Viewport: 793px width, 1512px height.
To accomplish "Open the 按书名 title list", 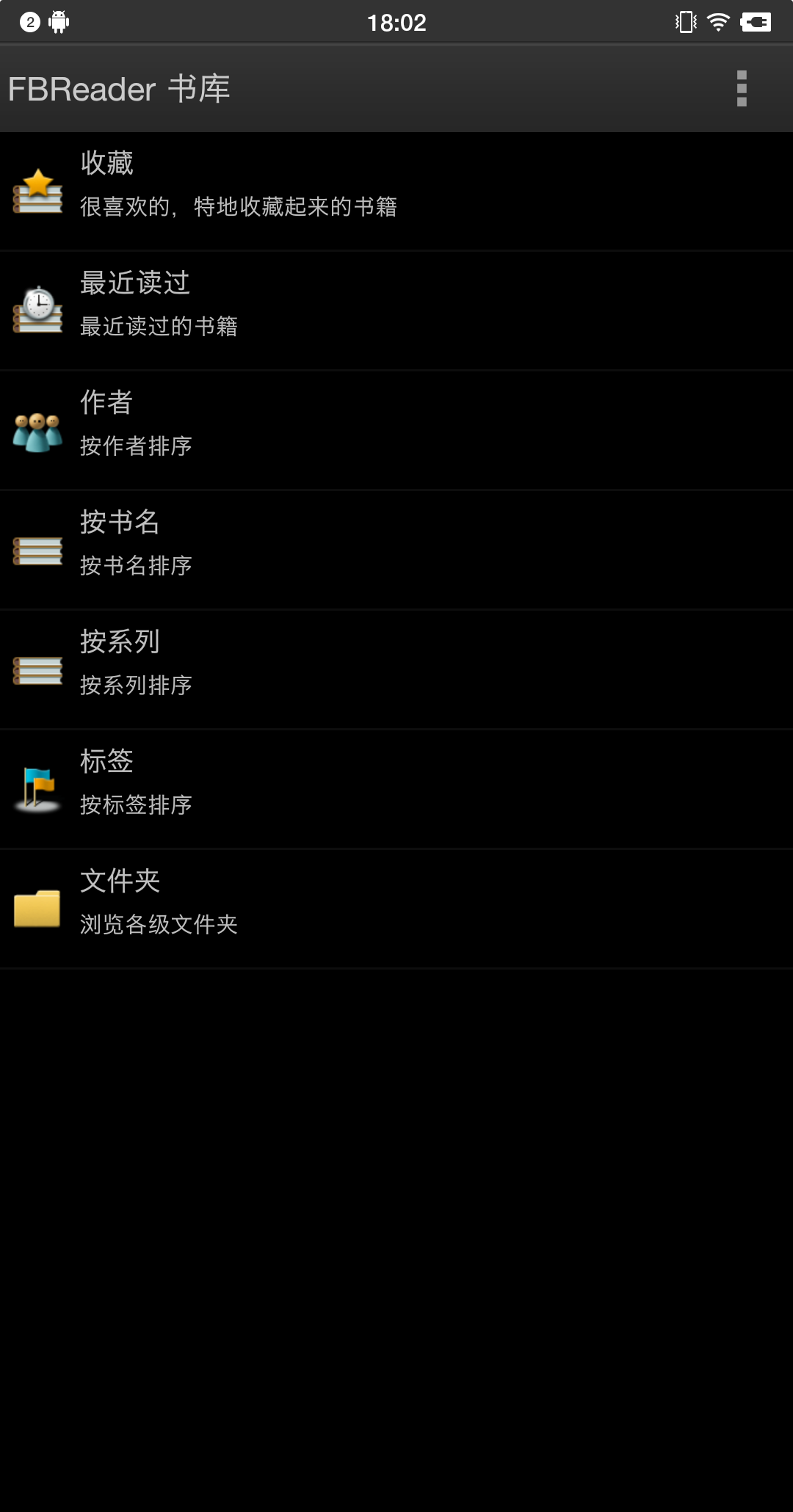I will click(x=396, y=550).
